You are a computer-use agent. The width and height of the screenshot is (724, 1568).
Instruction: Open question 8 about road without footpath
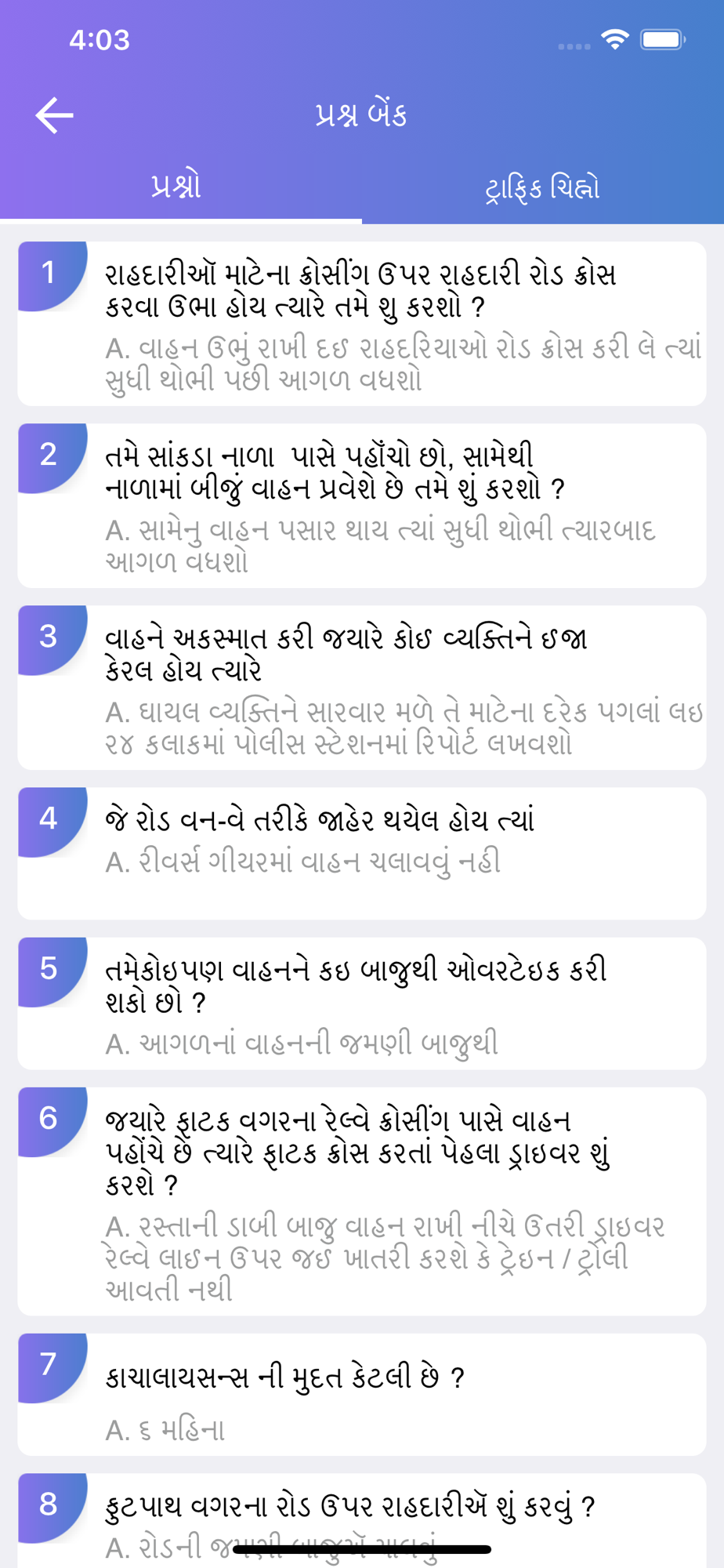(362, 1521)
